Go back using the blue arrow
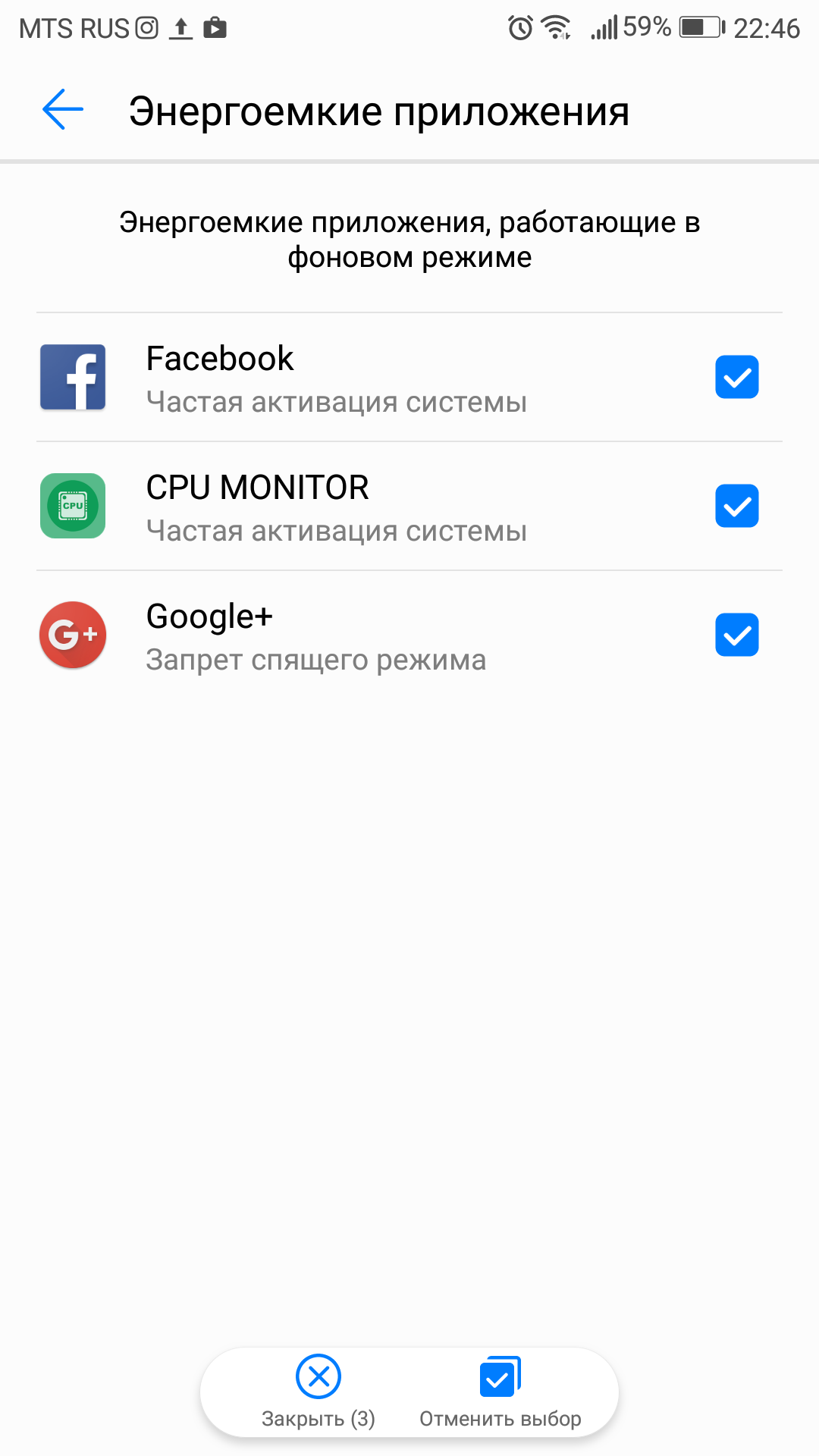This screenshot has height=1456, width=819. pos(63,111)
